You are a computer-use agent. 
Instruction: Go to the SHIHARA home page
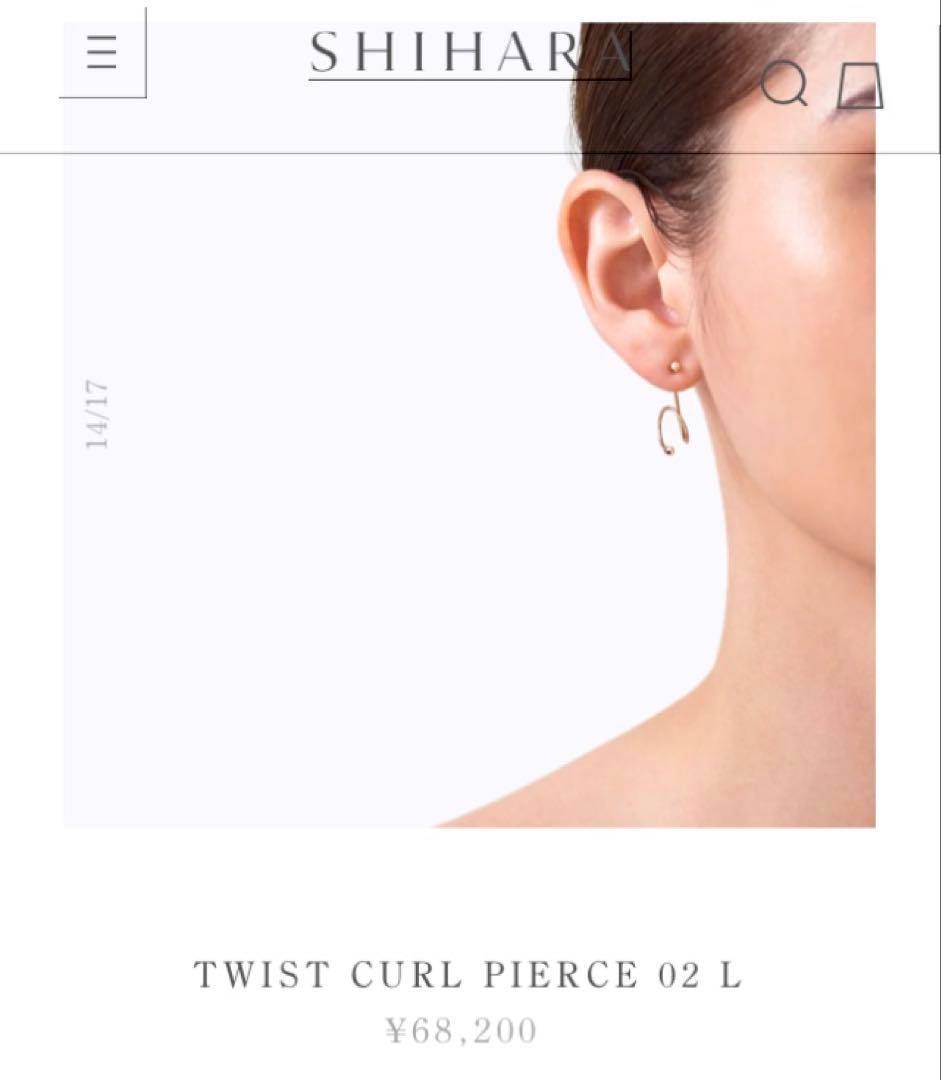pyautogui.click(x=470, y=53)
